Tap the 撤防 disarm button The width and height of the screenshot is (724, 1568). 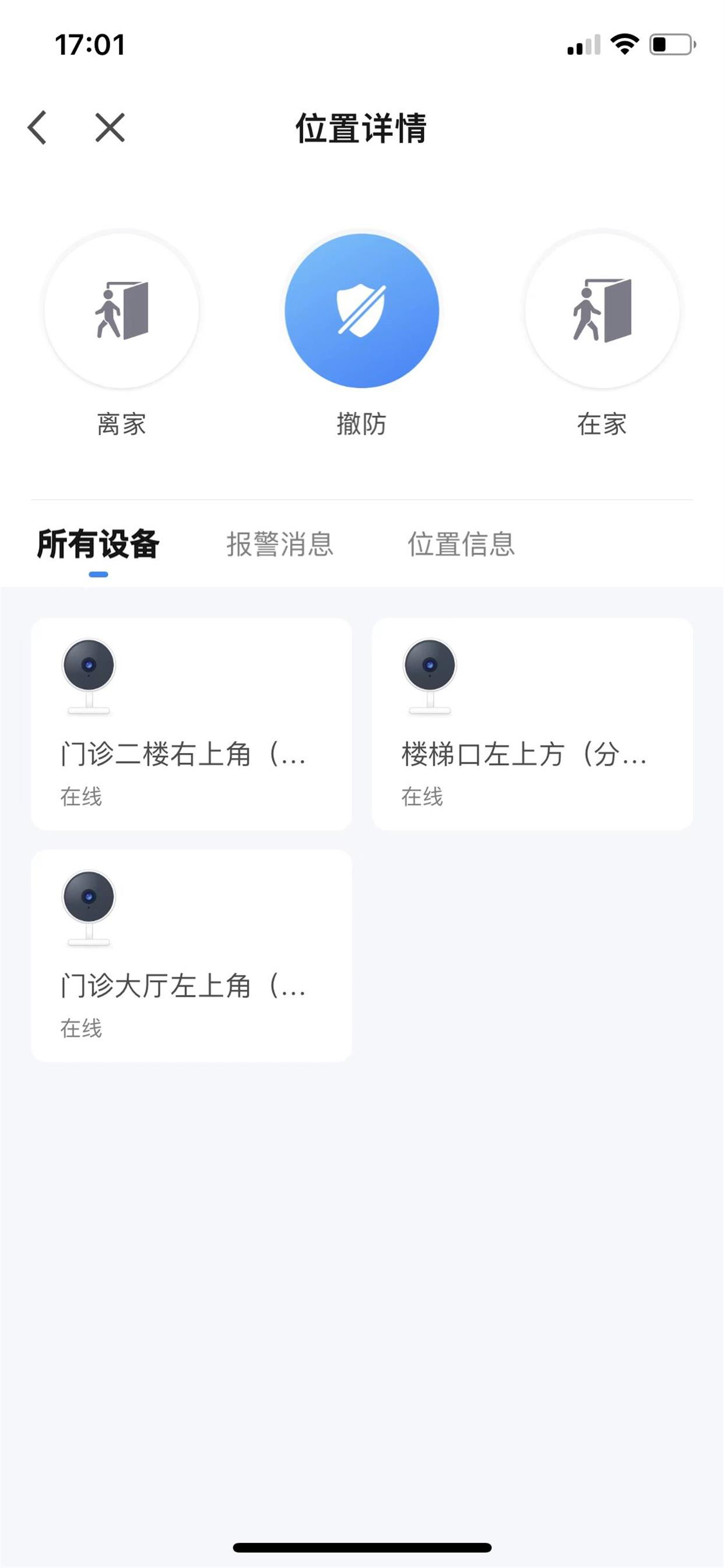point(362,310)
